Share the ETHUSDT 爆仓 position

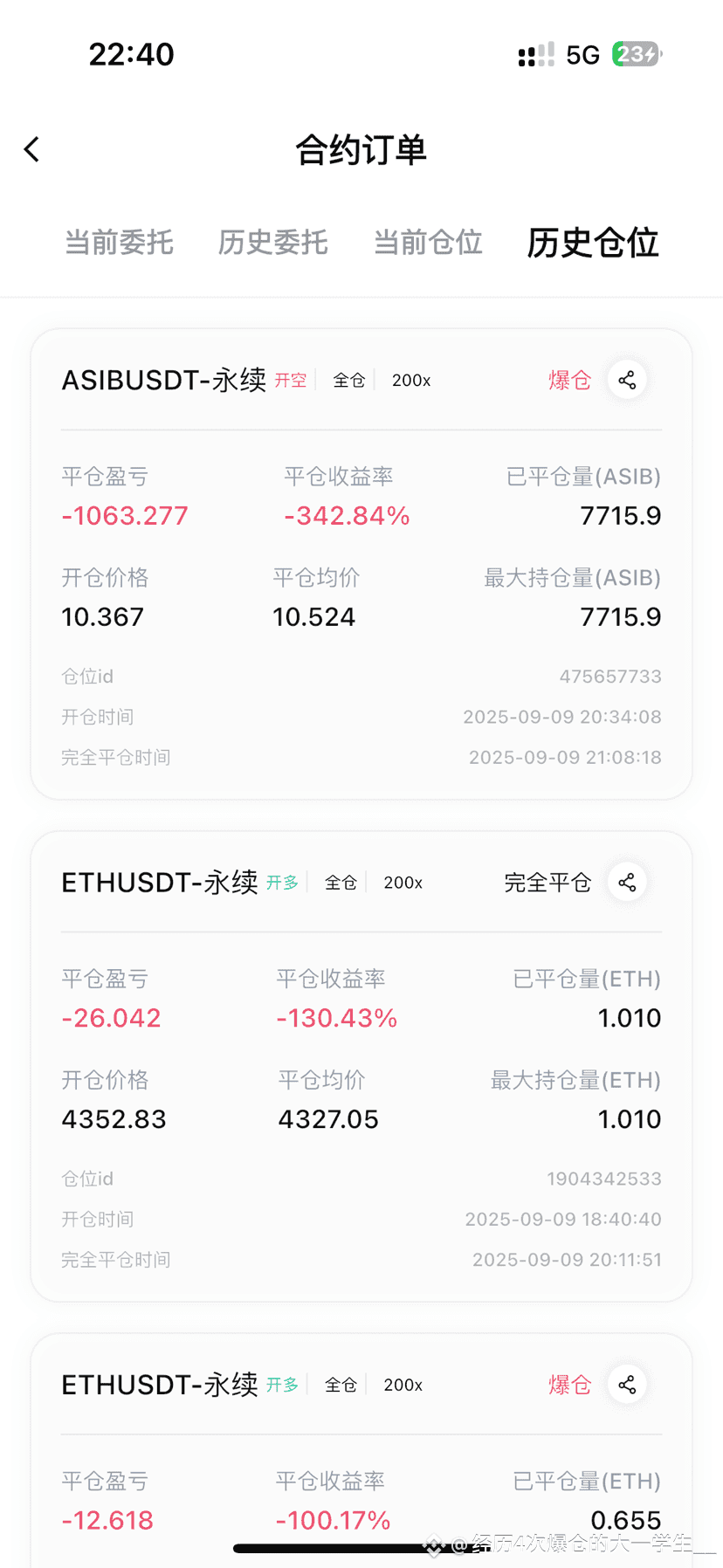(x=627, y=1385)
